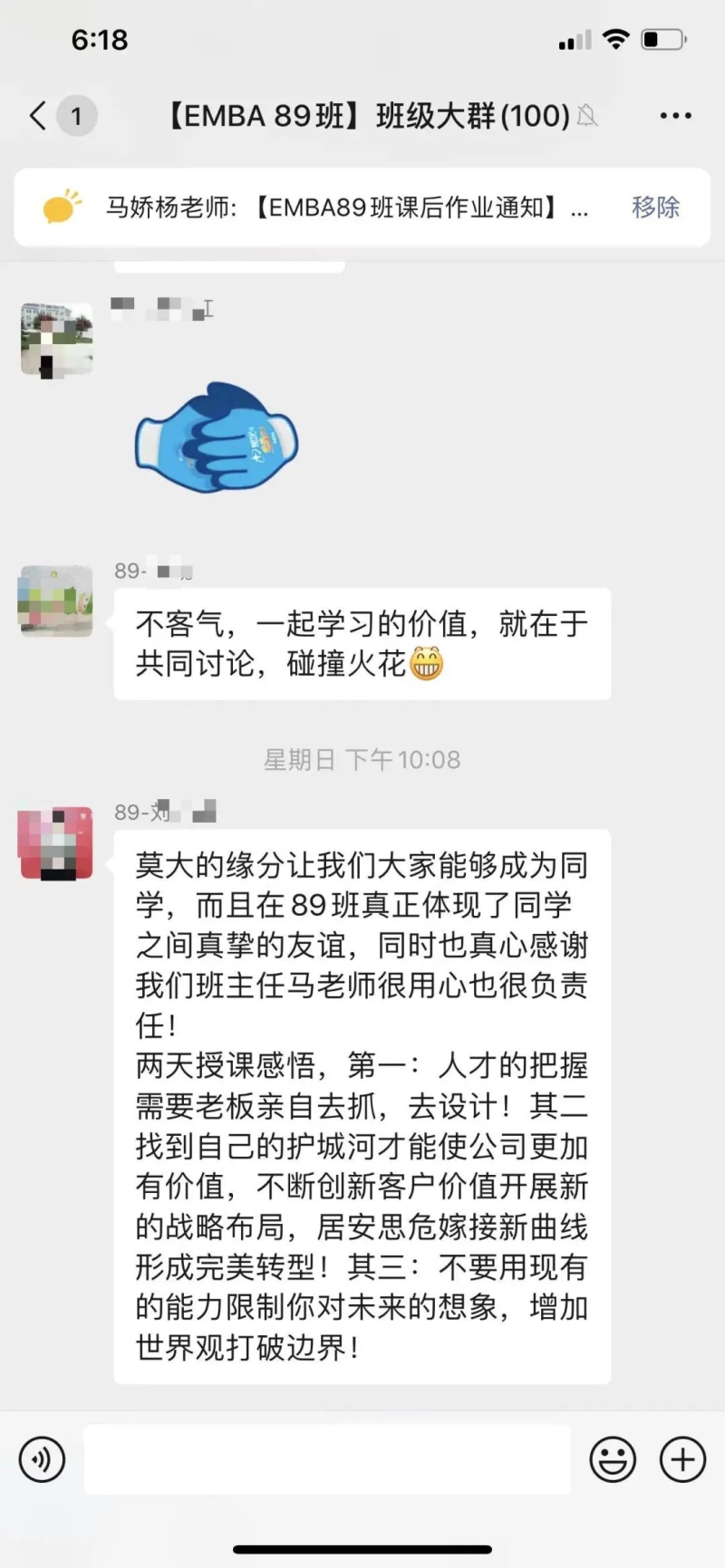
Task: Focus the message text field
Action: 326,1459
